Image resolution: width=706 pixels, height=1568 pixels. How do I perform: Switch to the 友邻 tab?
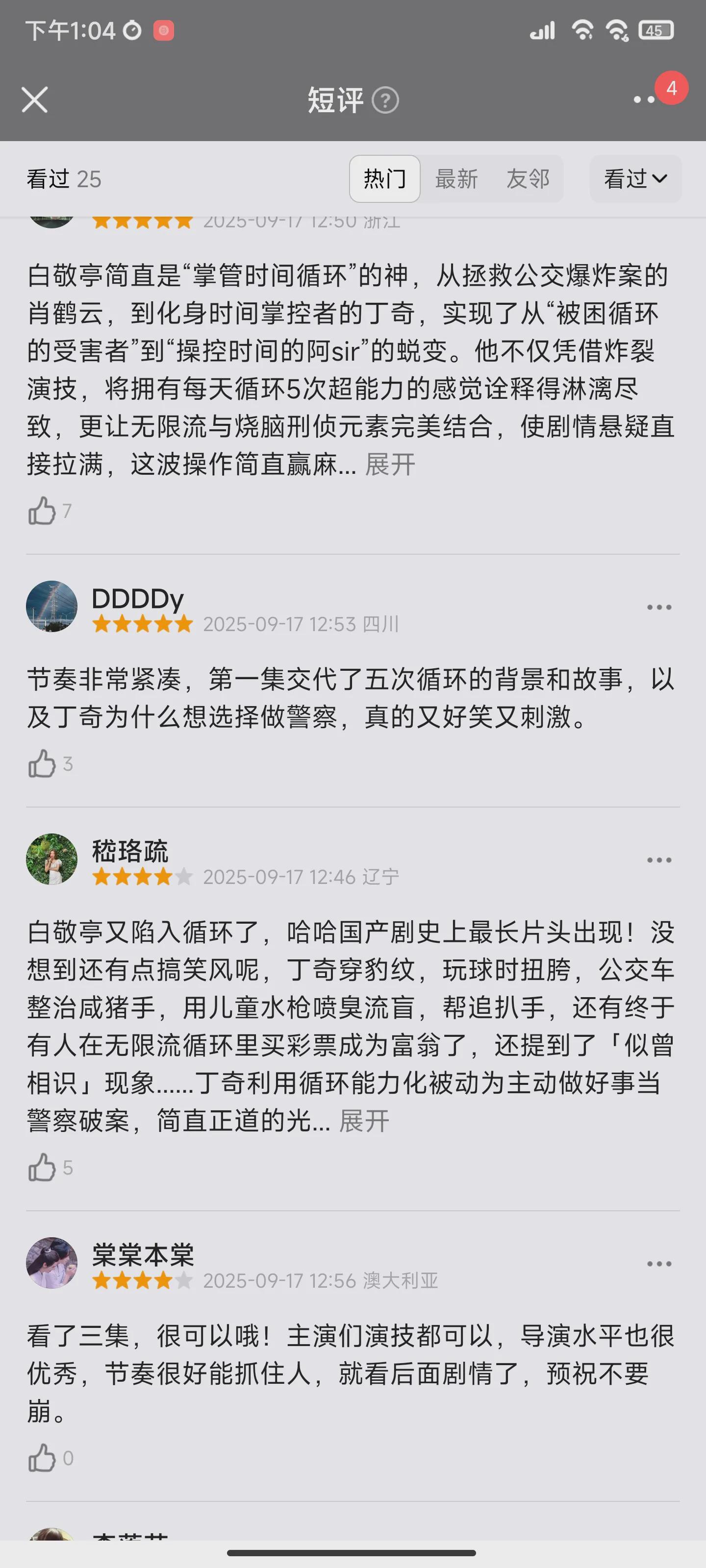tap(528, 179)
